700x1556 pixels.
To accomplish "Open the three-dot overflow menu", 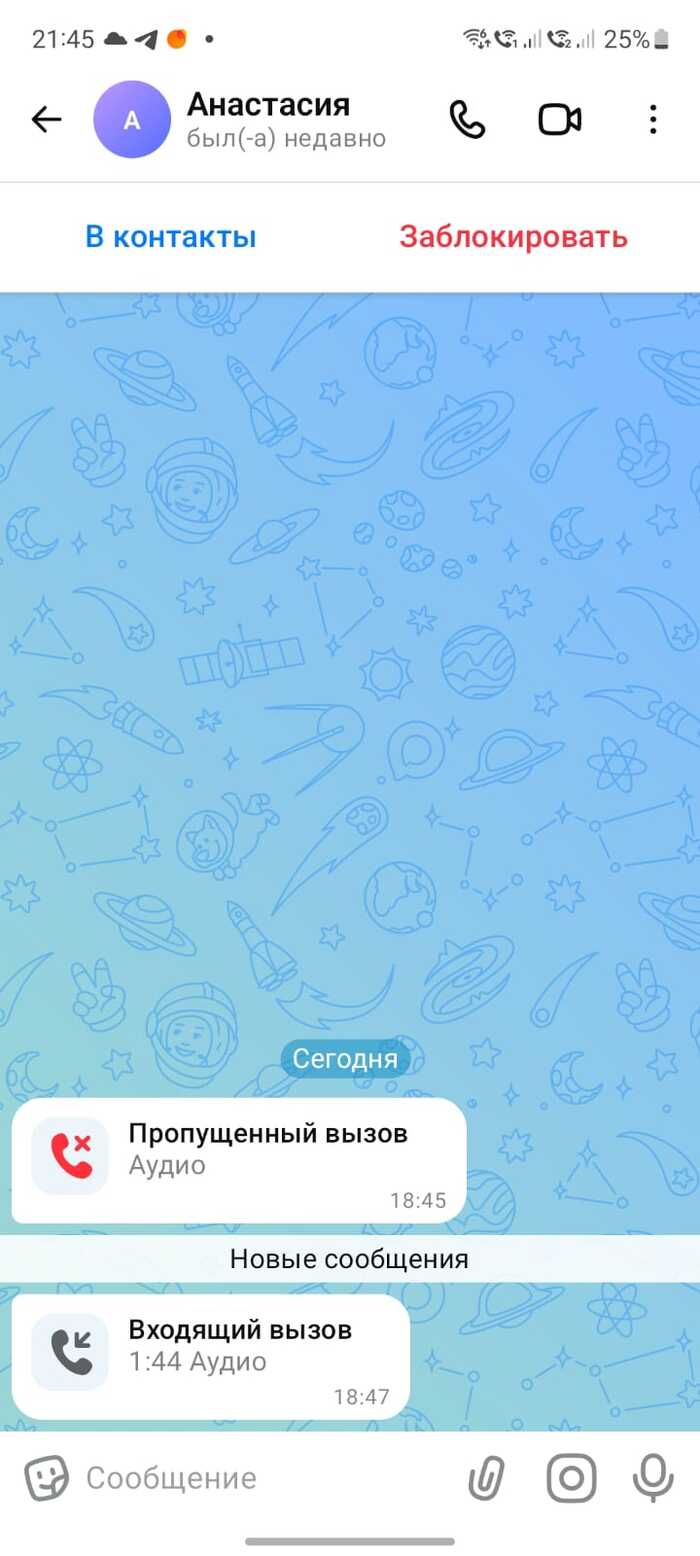I will pos(652,120).
